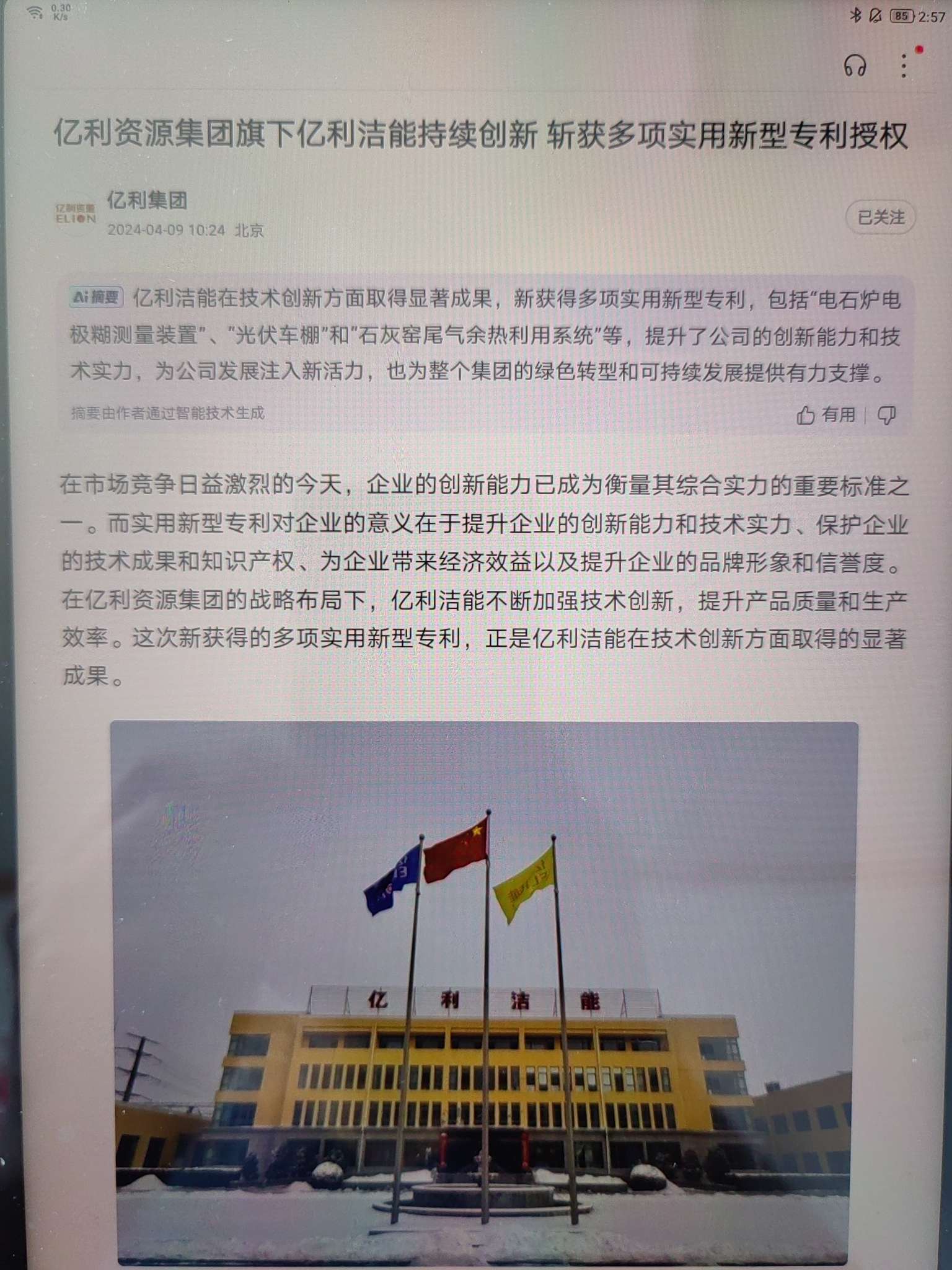This screenshot has width=952, height=1270.
Task: Tap the red notification dot above the menu
Action: click(x=919, y=49)
